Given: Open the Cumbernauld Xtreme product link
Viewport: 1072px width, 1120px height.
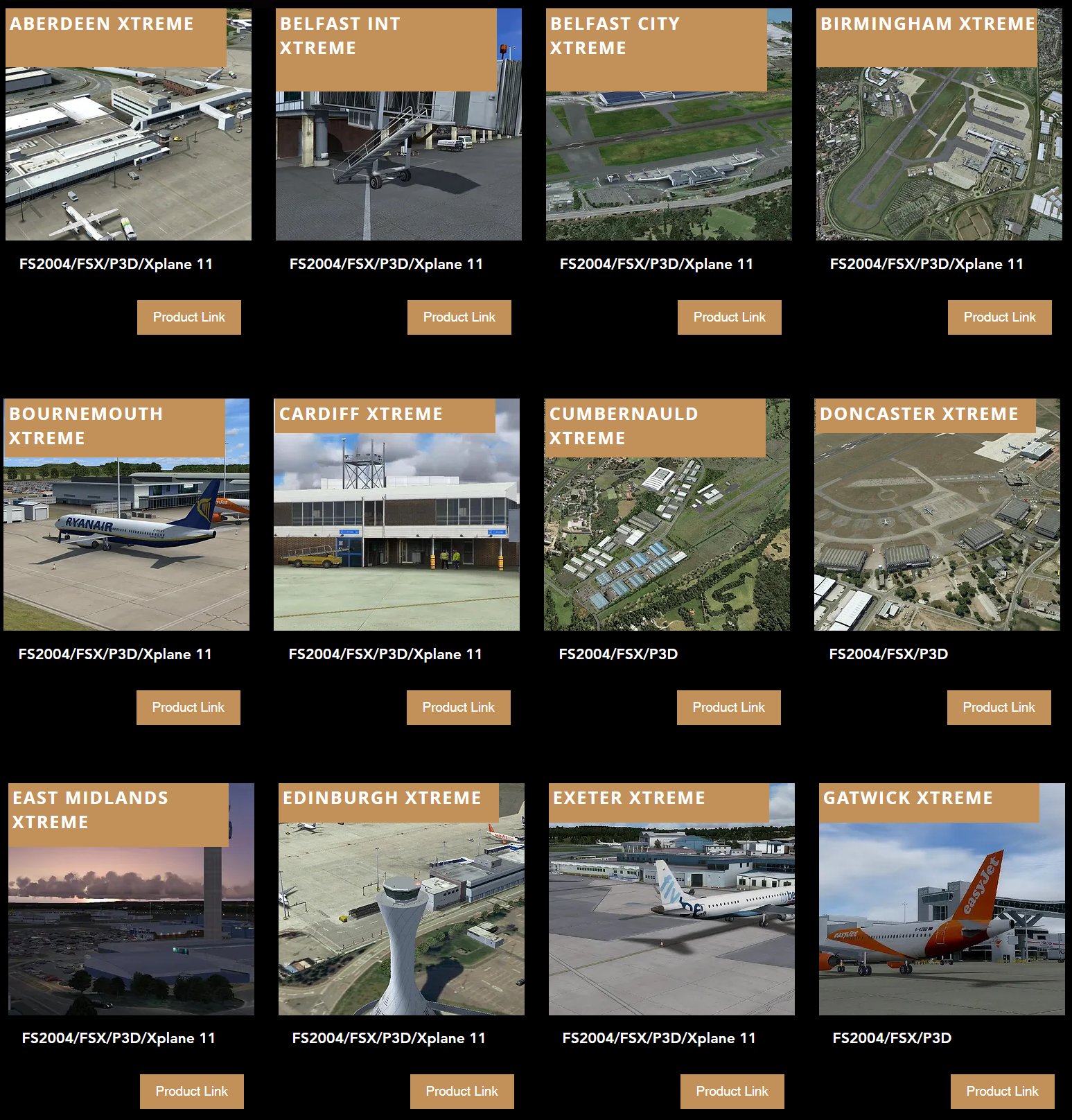Looking at the screenshot, I should (728, 708).
